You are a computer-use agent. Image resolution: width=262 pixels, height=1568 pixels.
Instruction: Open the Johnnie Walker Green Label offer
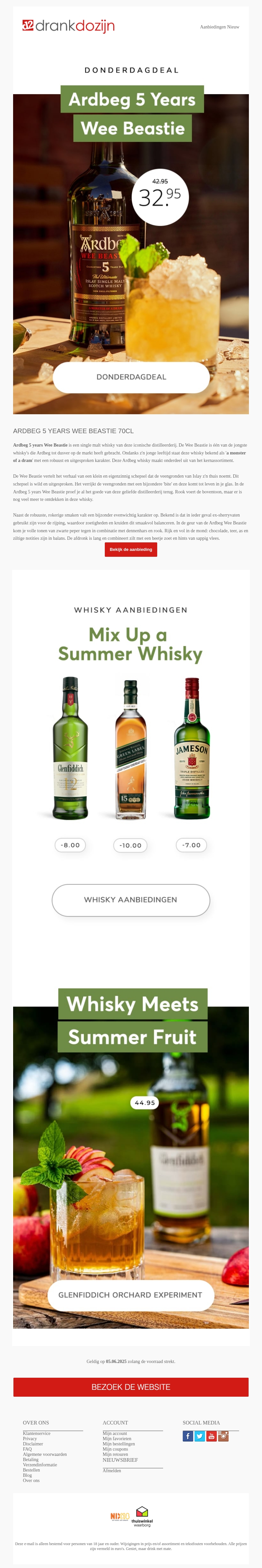[130, 749]
